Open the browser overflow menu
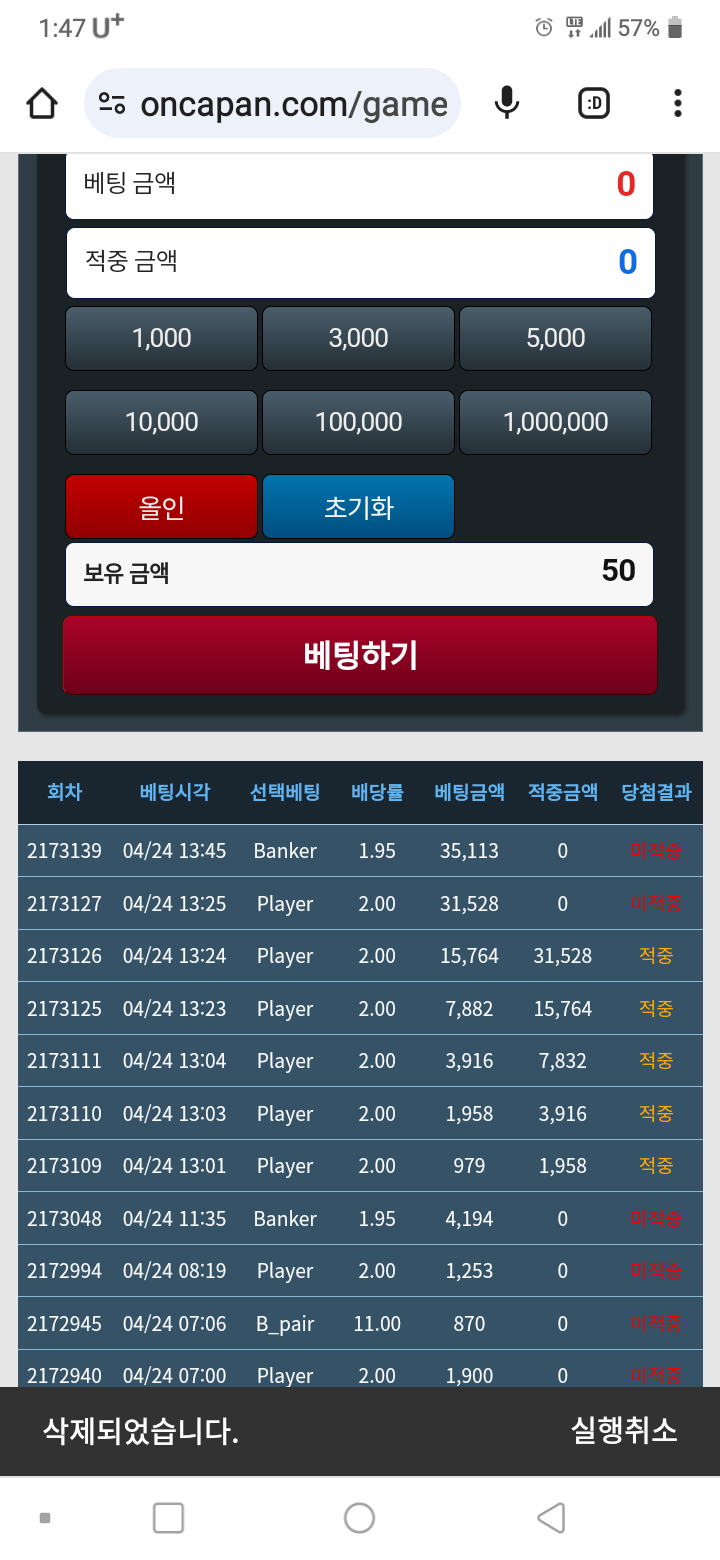The height and width of the screenshot is (1560, 720). point(678,103)
